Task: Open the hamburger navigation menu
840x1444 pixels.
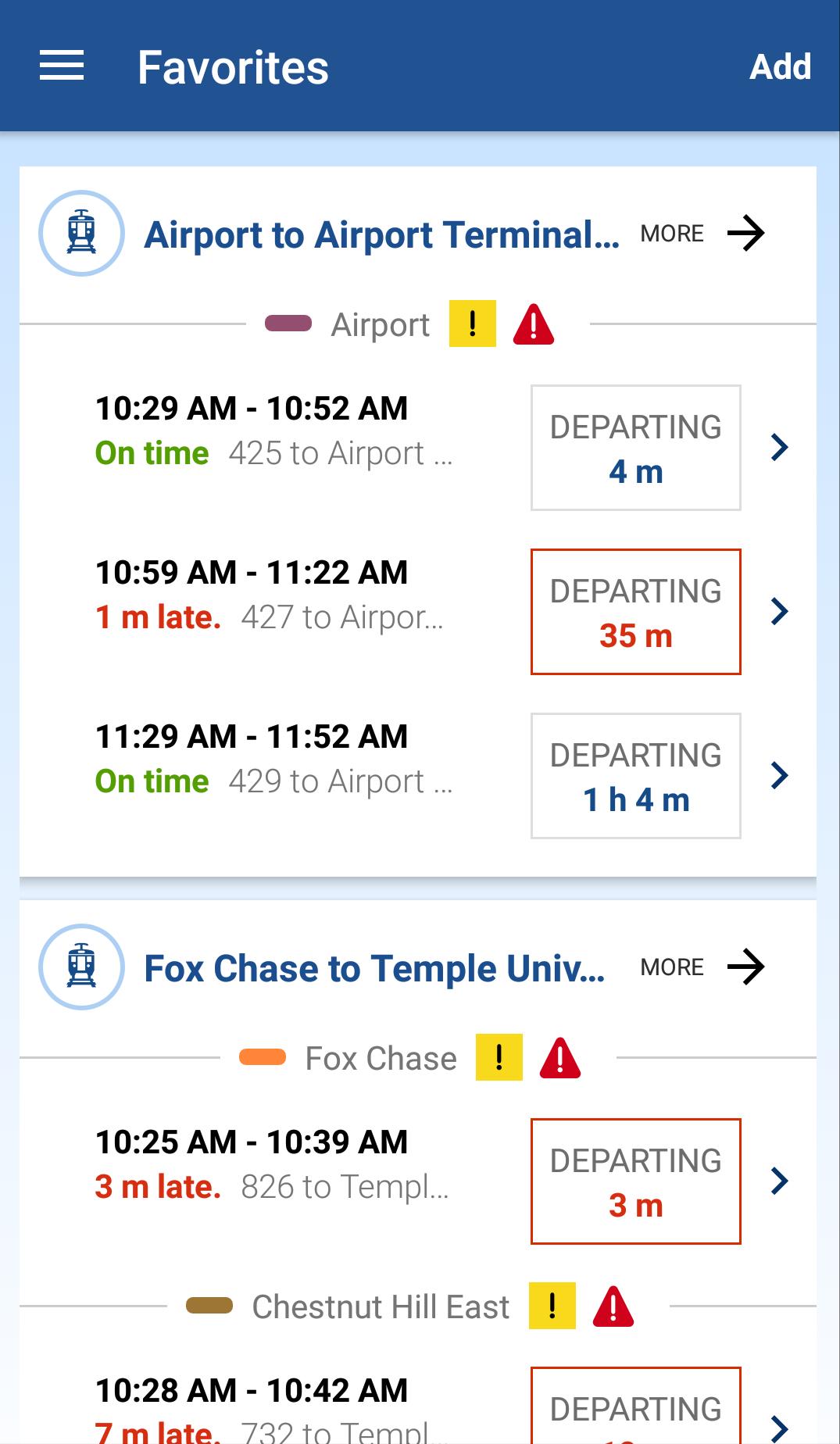Action: (62, 66)
